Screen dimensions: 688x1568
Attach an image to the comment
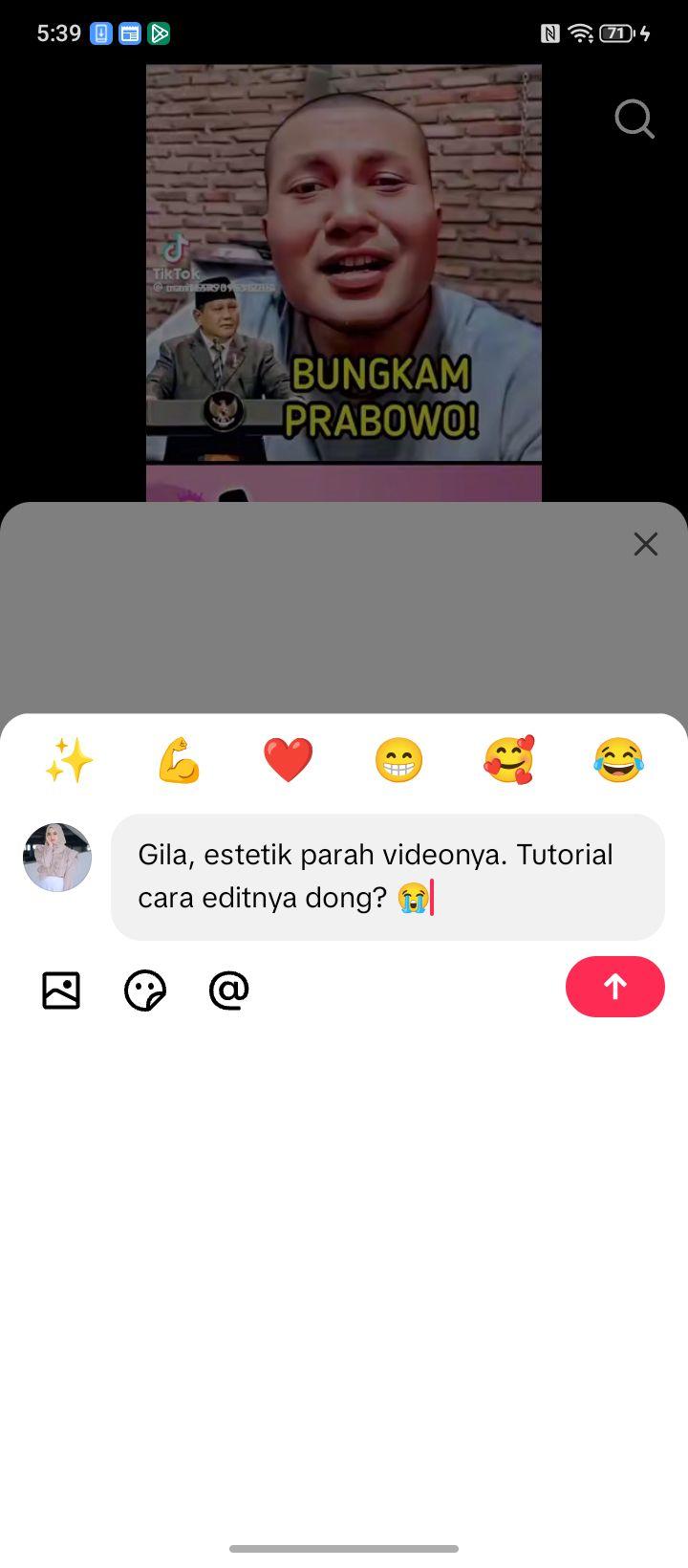pyautogui.click(x=61, y=991)
